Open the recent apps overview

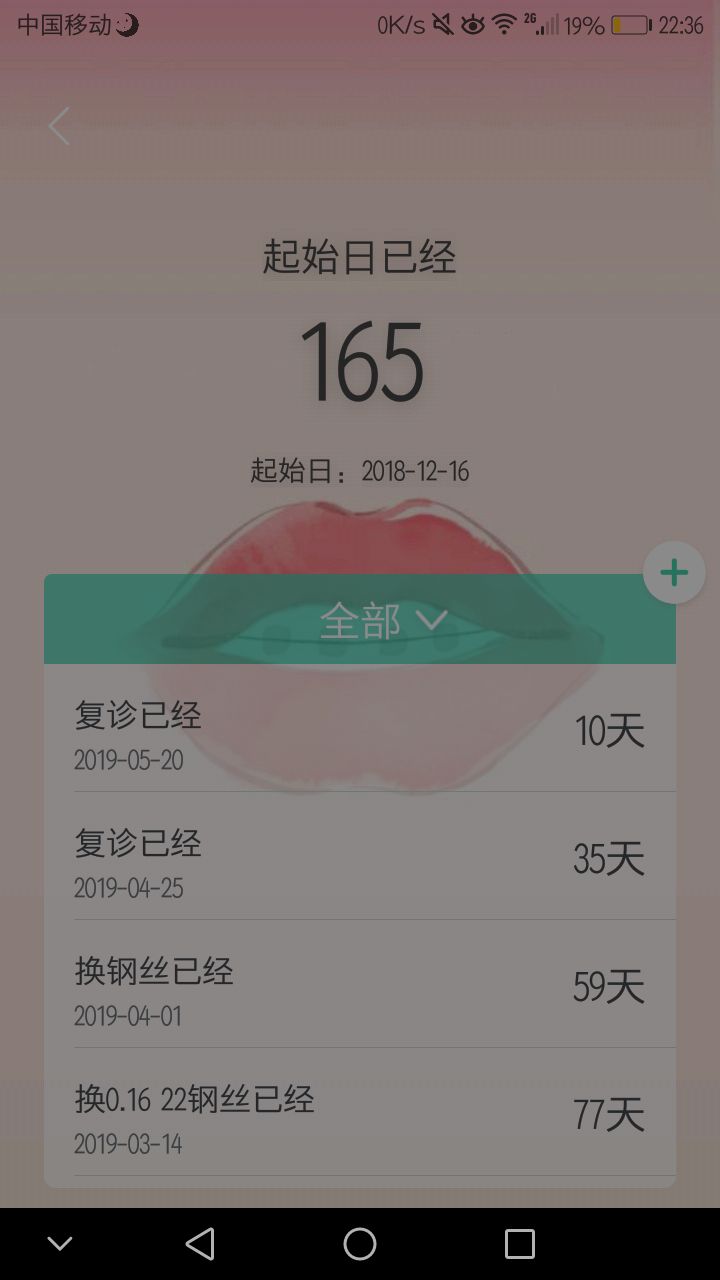click(x=520, y=1244)
